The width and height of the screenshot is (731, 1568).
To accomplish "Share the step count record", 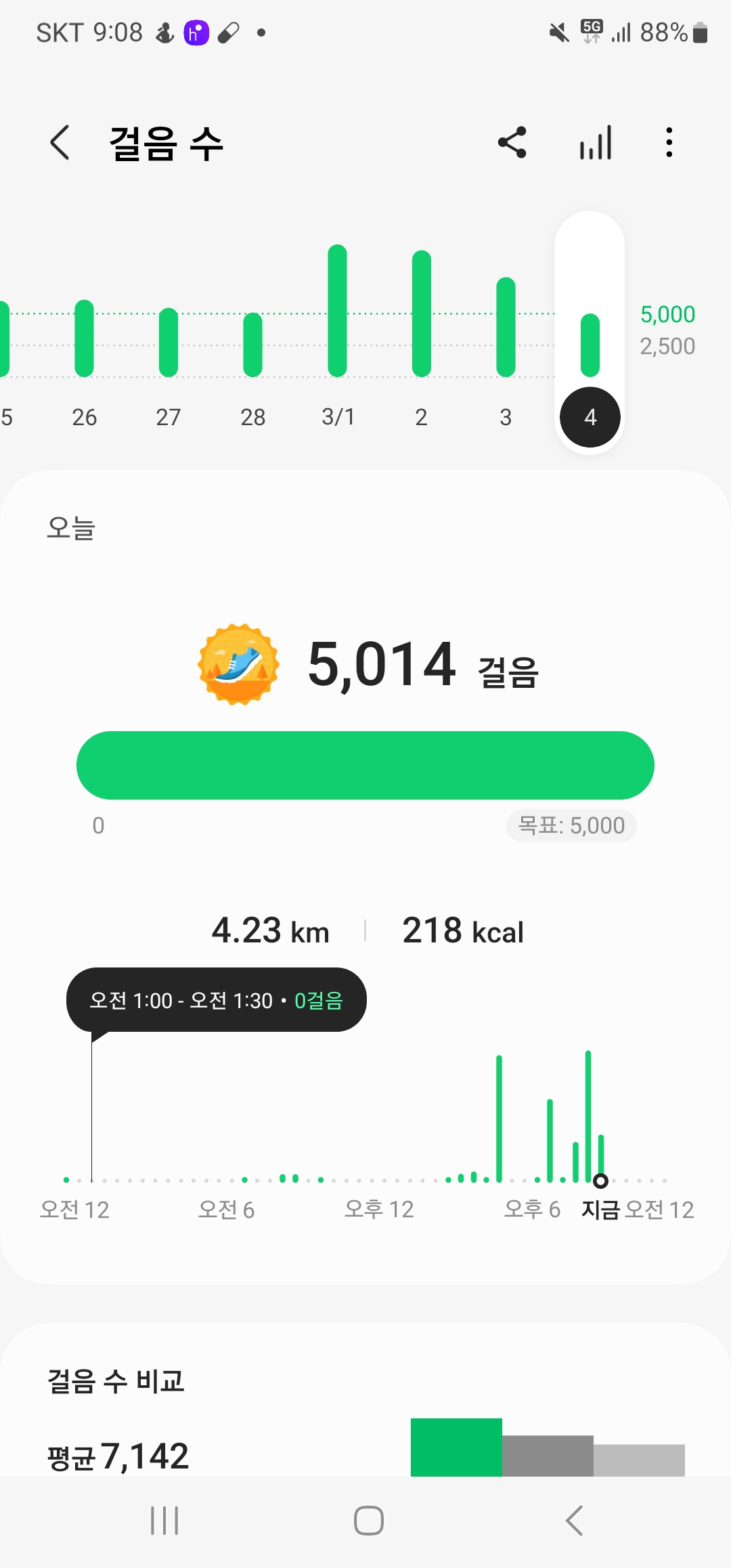I will pos(512,143).
